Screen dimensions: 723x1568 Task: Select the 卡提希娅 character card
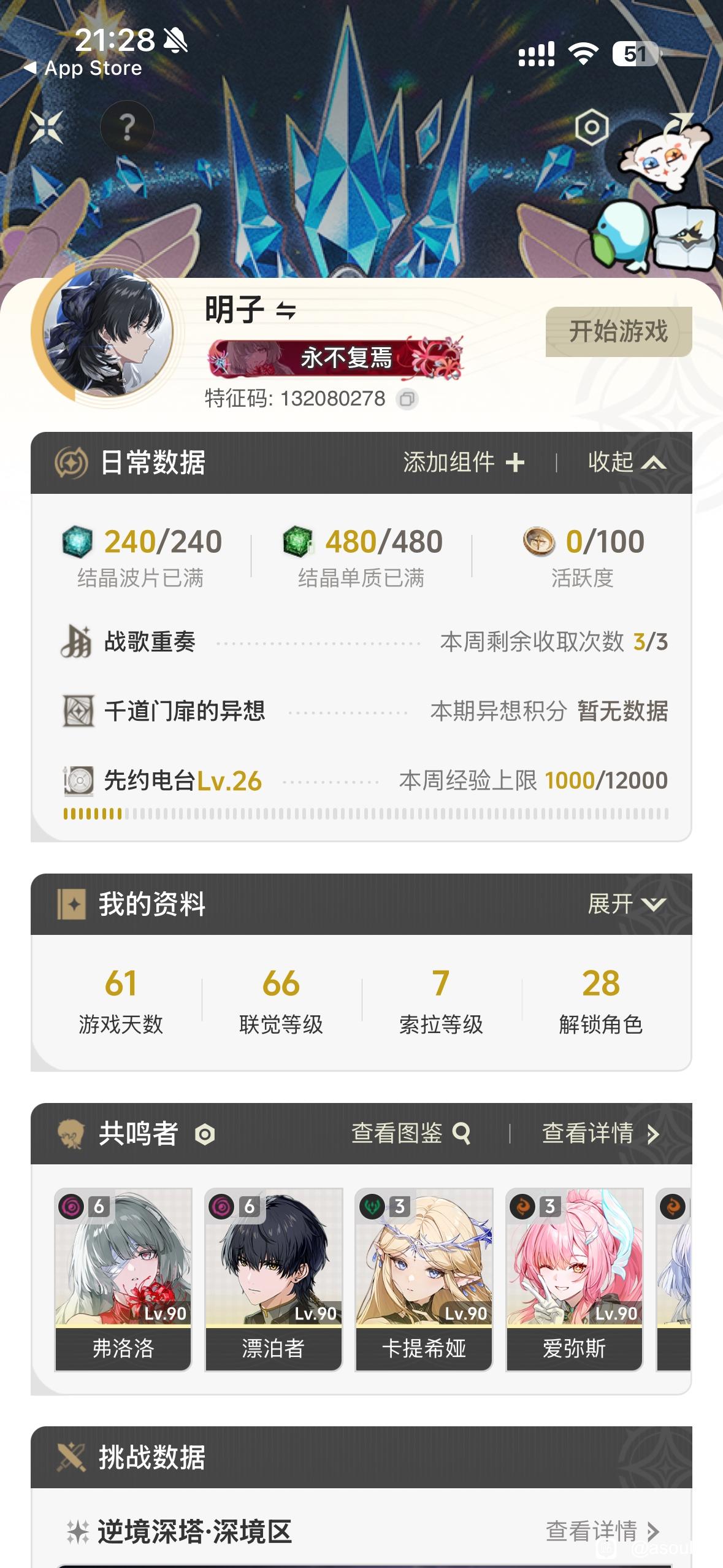click(x=424, y=1279)
